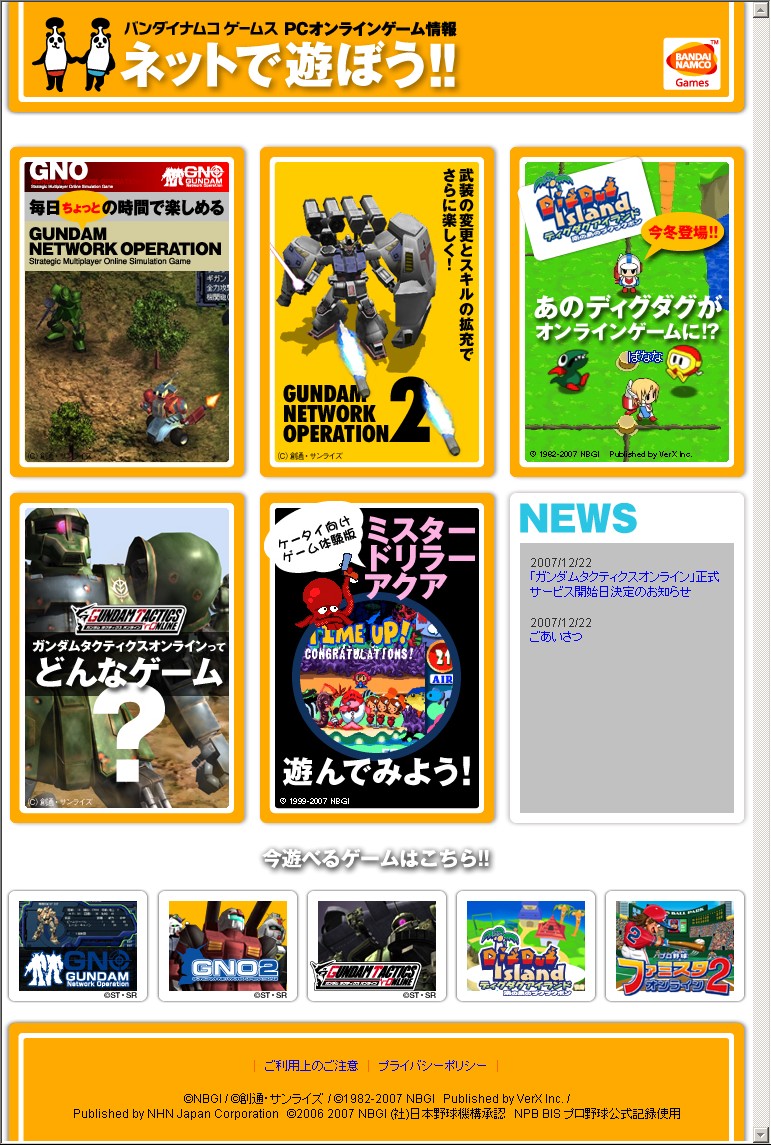Read the ガンダムタクティクスオンライン service start news
This screenshot has height=1145, width=771.
click(x=624, y=584)
